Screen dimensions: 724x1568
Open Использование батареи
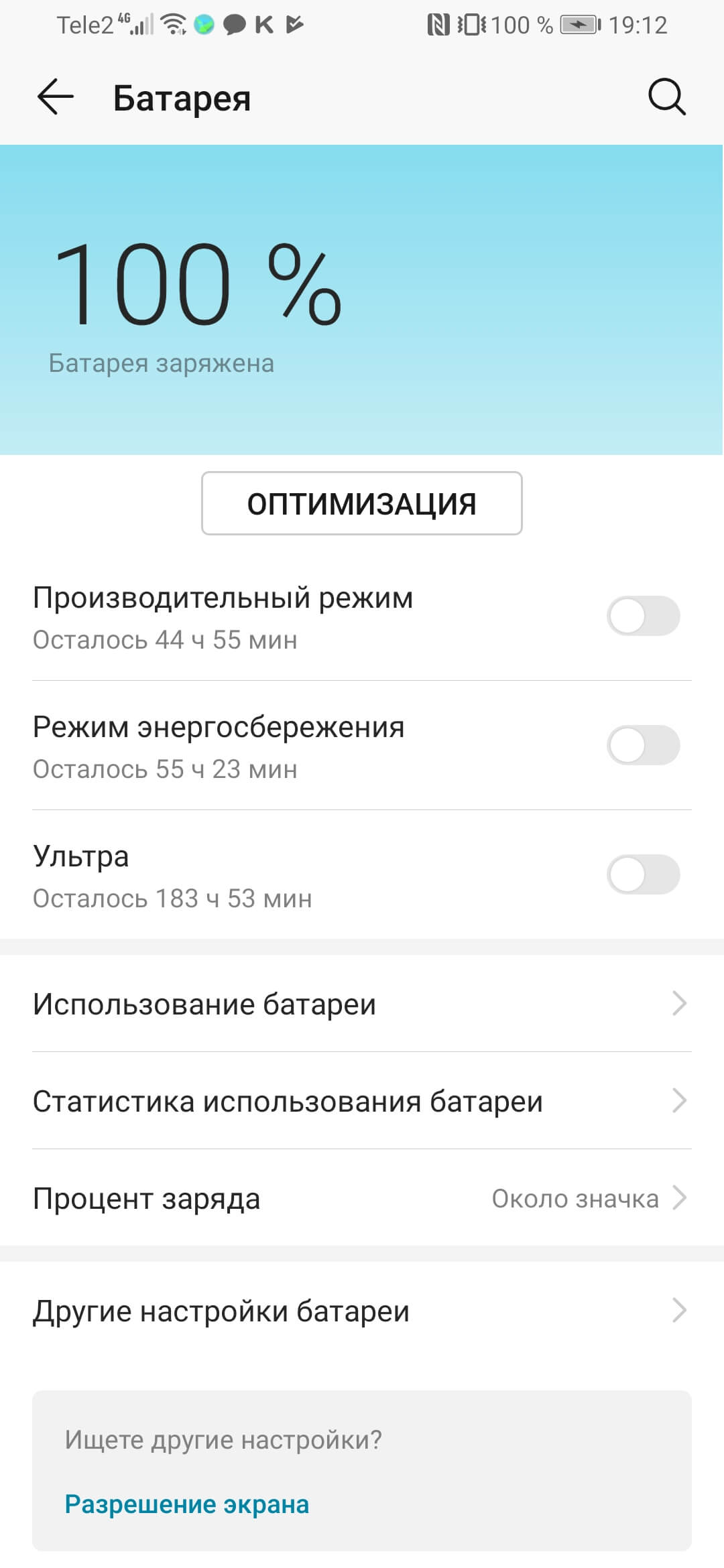(361, 1004)
